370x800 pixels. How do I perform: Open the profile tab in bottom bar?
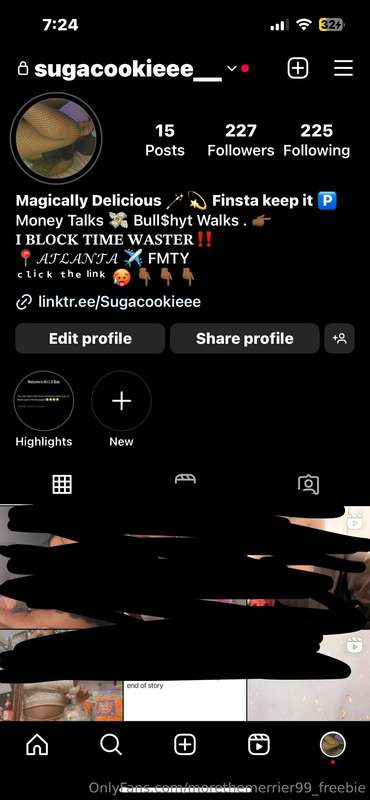(x=333, y=745)
